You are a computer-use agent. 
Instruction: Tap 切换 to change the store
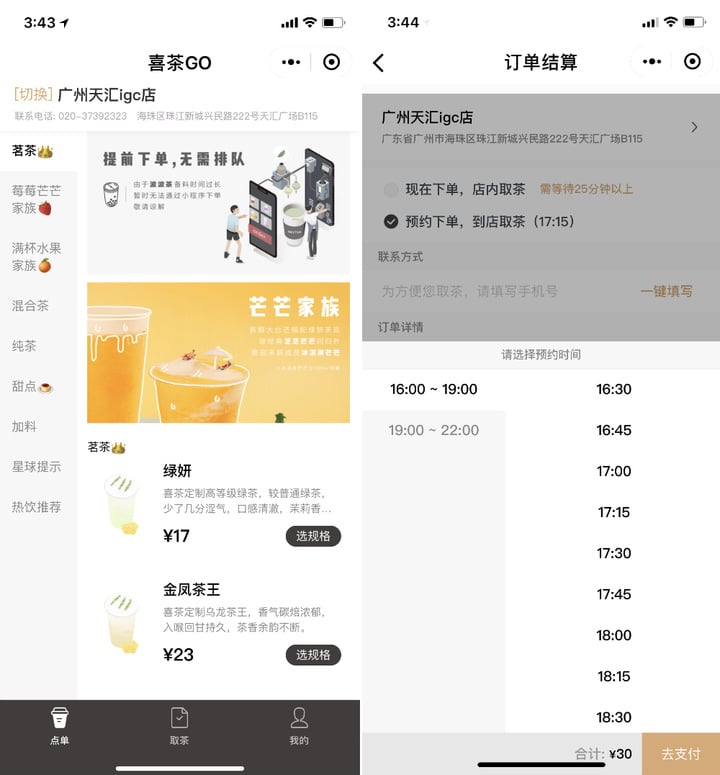(x=33, y=95)
